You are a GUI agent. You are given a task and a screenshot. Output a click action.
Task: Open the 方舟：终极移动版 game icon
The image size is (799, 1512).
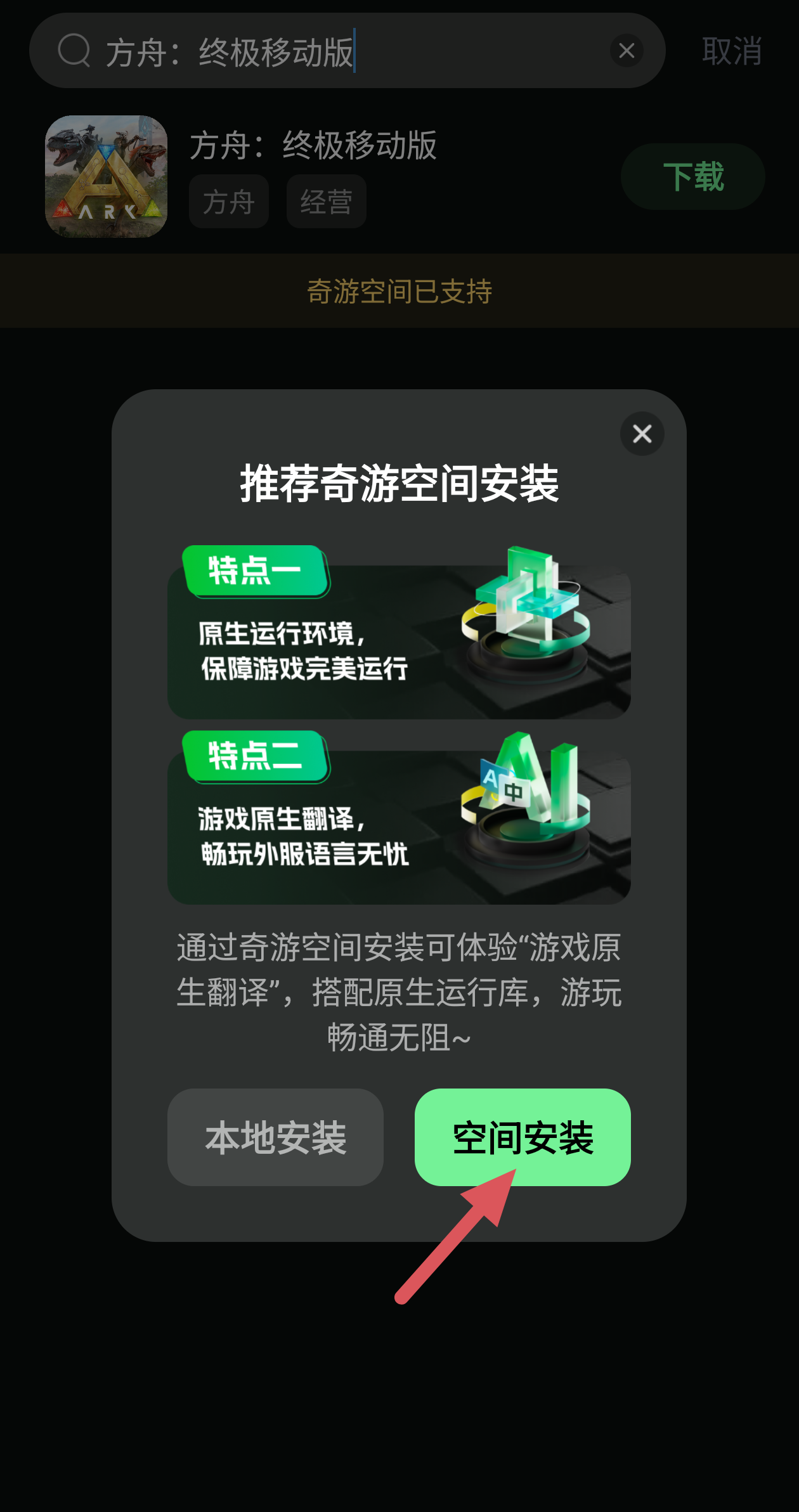[107, 176]
